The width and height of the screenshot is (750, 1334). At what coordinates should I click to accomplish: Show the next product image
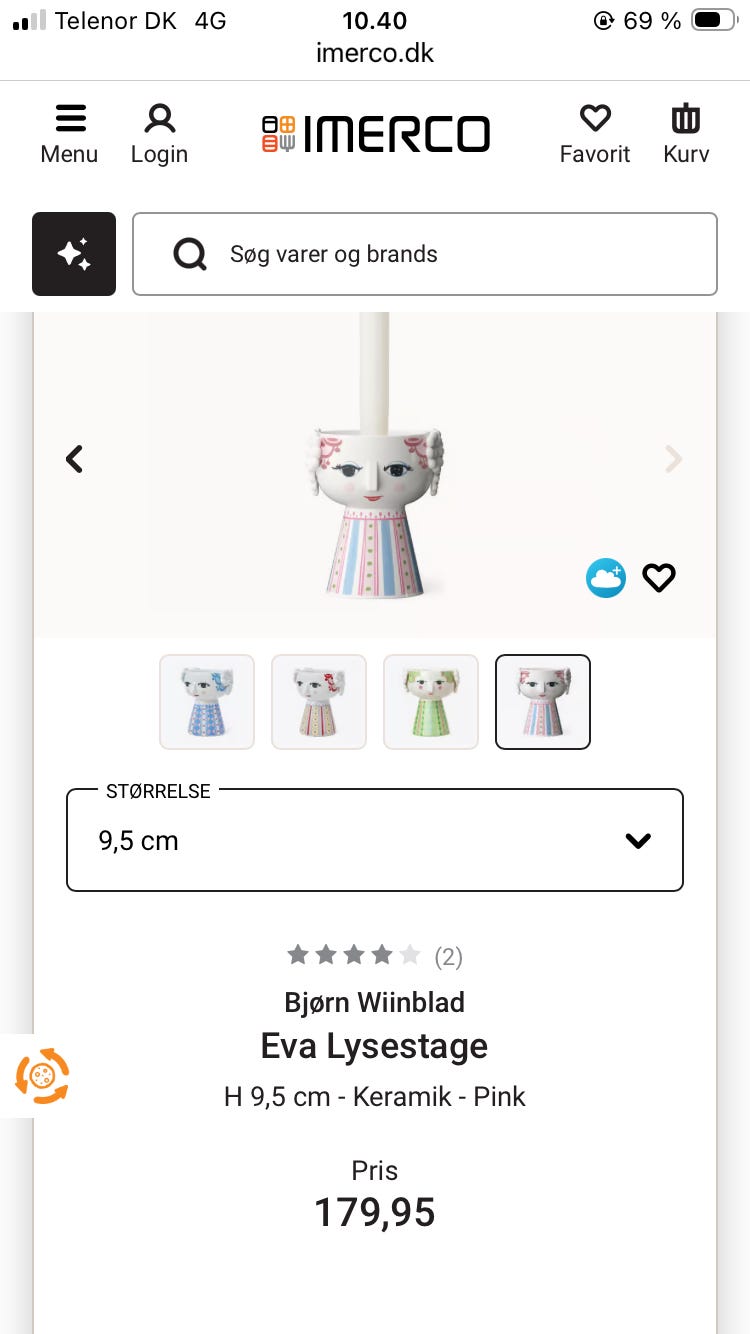pos(674,459)
